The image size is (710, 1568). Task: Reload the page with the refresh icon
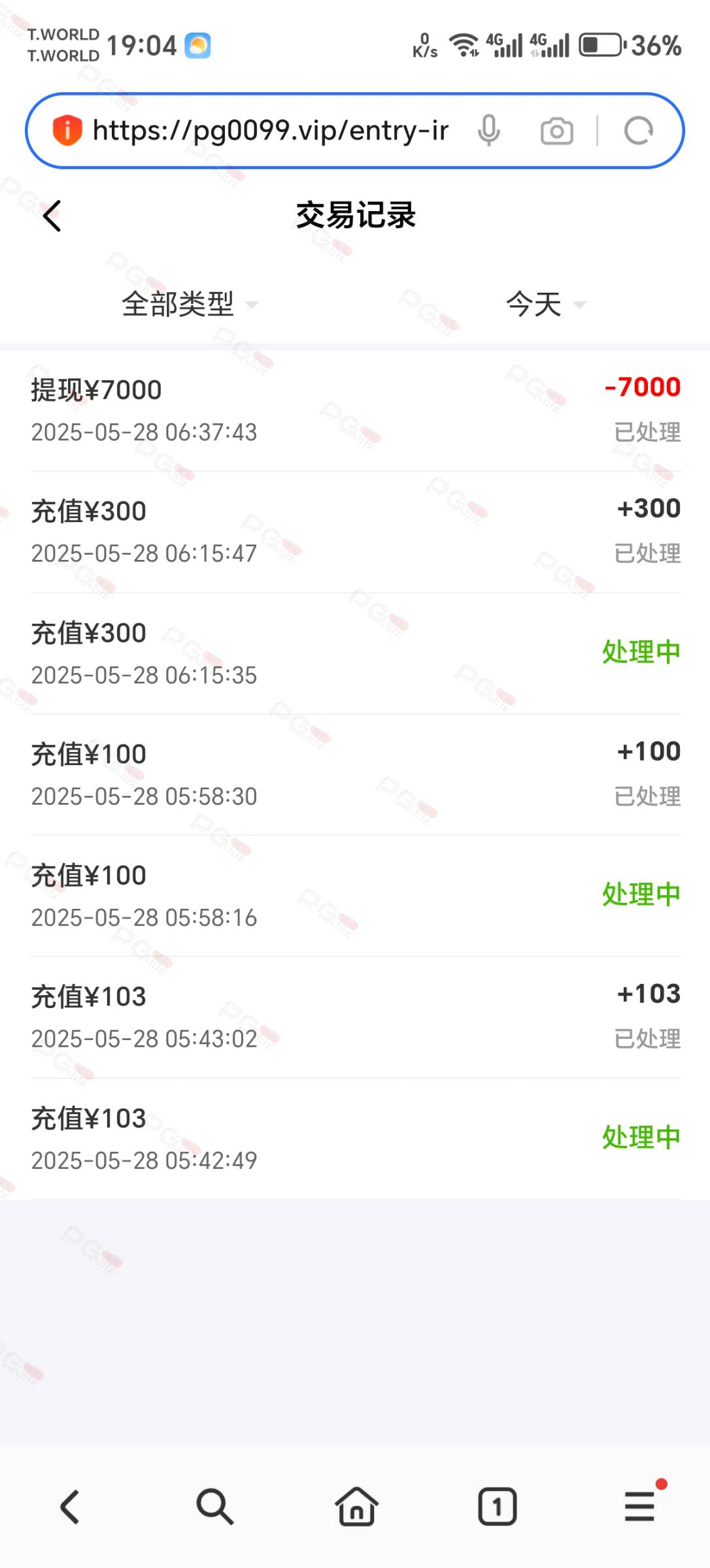[x=639, y=131]
